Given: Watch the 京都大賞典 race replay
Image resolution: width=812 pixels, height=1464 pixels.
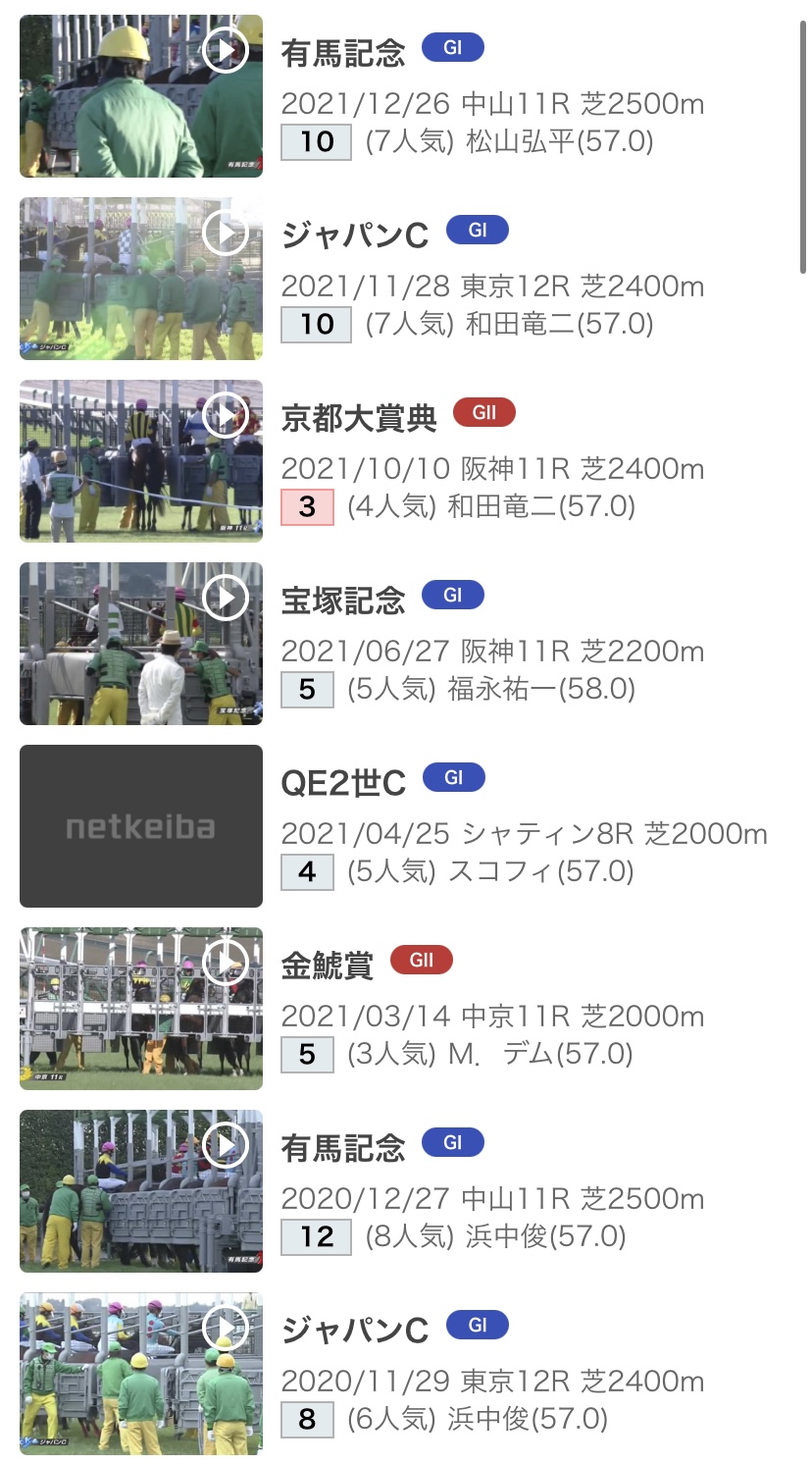Looking at the screenshot, I should tap(226, 415).
